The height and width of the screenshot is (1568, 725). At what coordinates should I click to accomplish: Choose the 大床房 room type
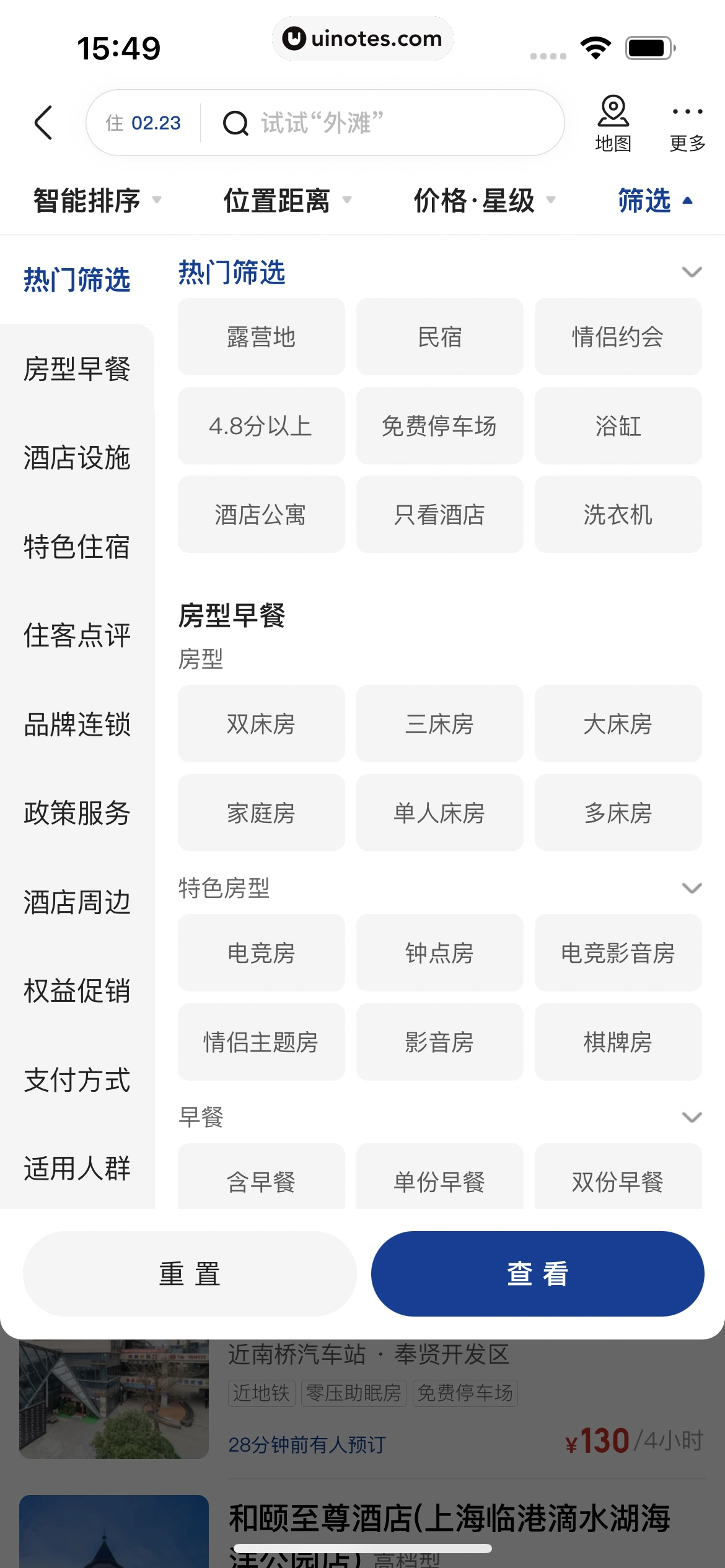(x=618, y=724)
